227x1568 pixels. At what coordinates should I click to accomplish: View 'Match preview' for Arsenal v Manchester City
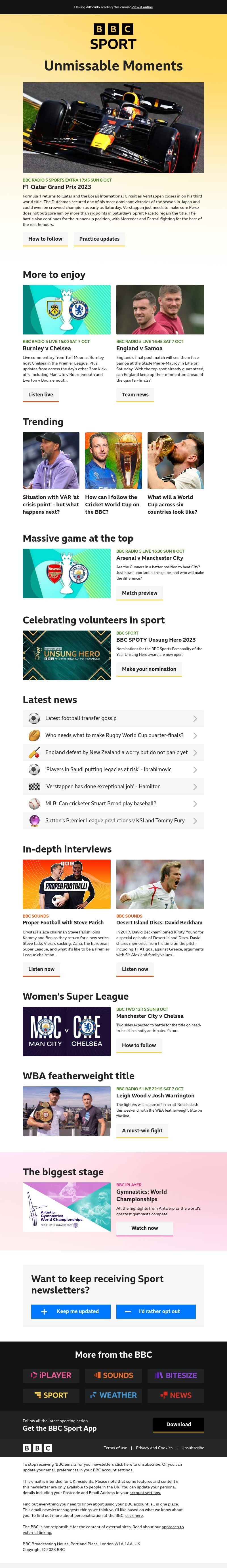click(x=139, y=593)
